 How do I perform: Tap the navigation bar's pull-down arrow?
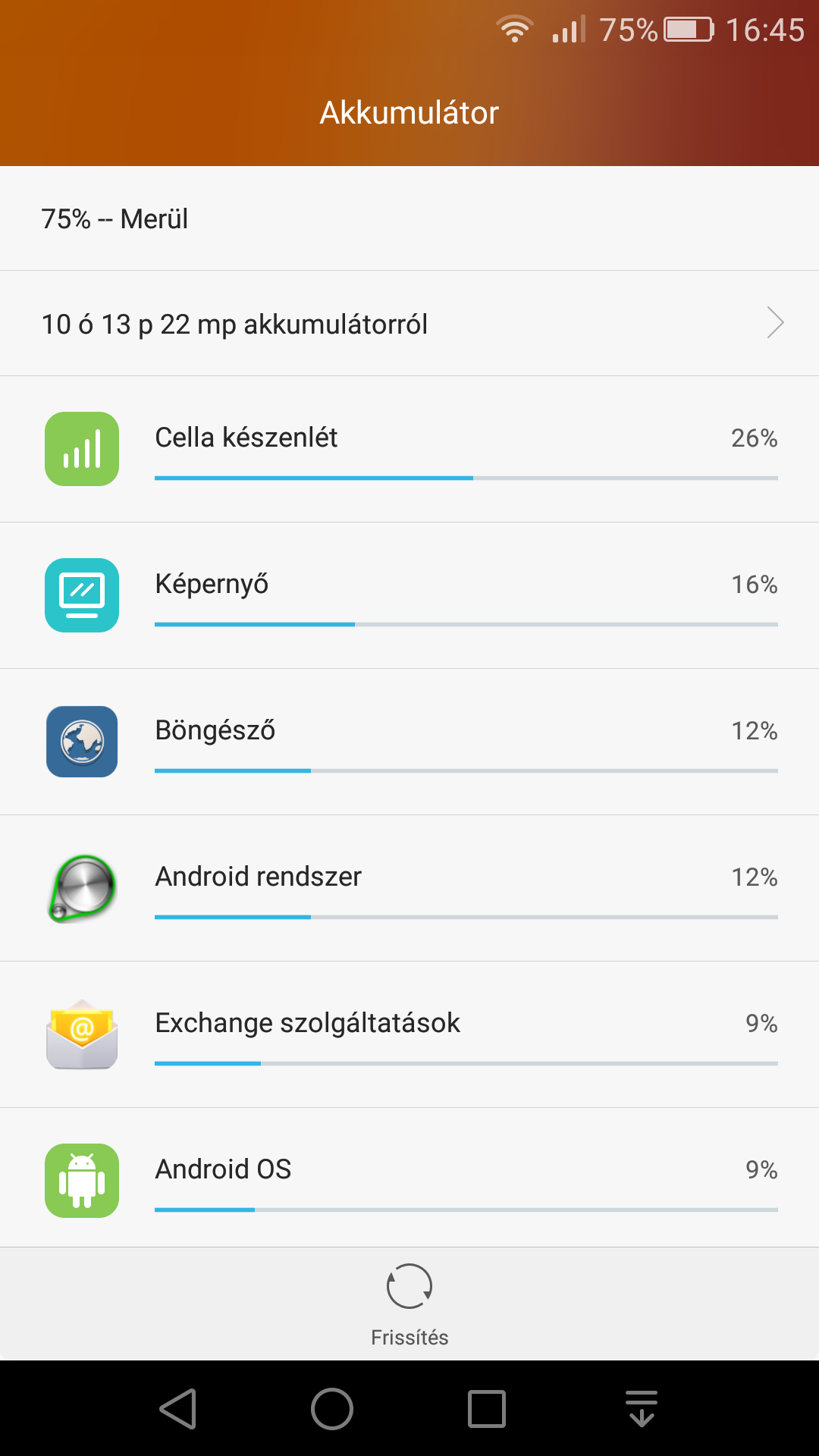point(642,1409)
